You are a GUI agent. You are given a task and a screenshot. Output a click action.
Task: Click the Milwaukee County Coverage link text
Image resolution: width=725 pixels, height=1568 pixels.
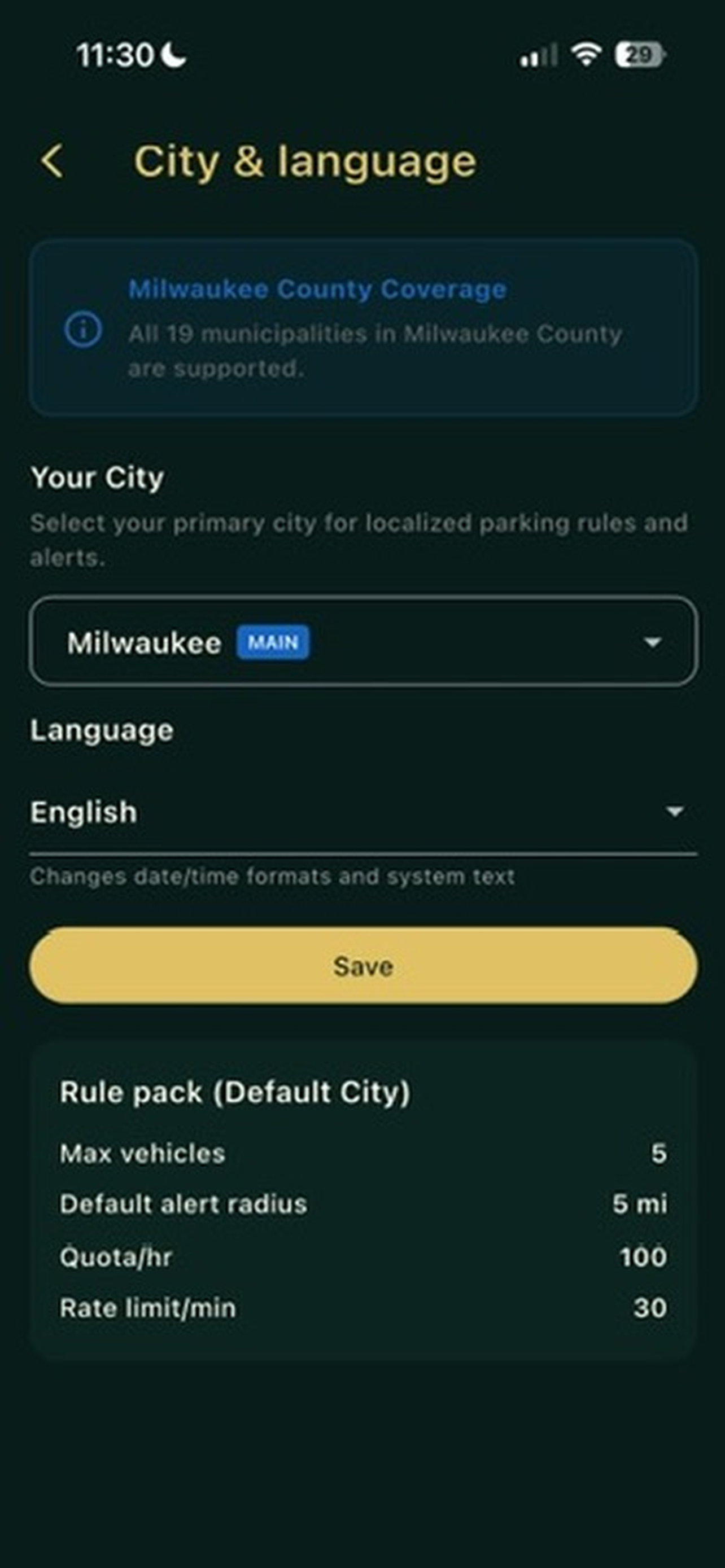pos(317,288)
